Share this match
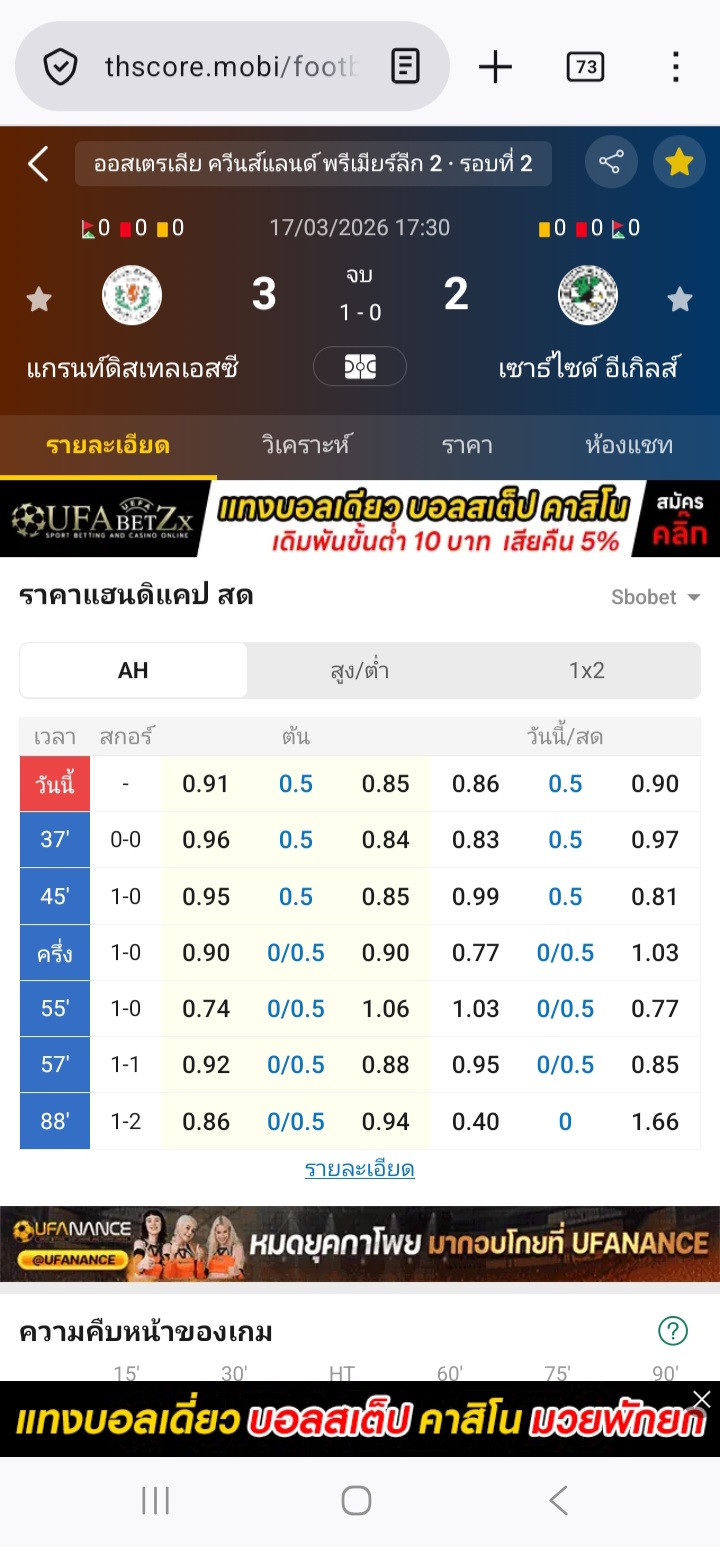The height and width of the screenshot is (1547, 720). pyautogui.click(x=611, y=162)
